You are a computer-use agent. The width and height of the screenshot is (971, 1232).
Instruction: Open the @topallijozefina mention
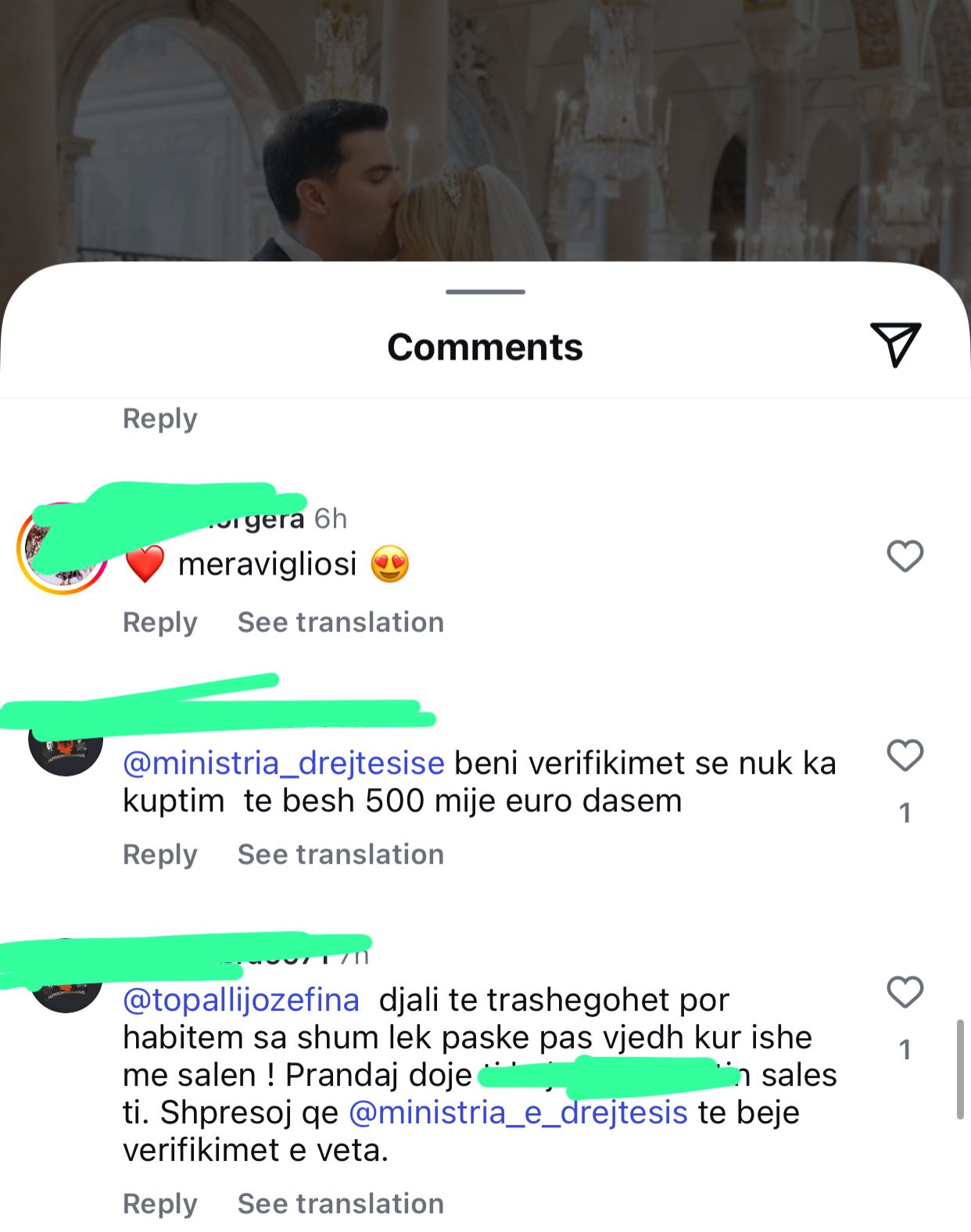click(x=241, y=1000)
